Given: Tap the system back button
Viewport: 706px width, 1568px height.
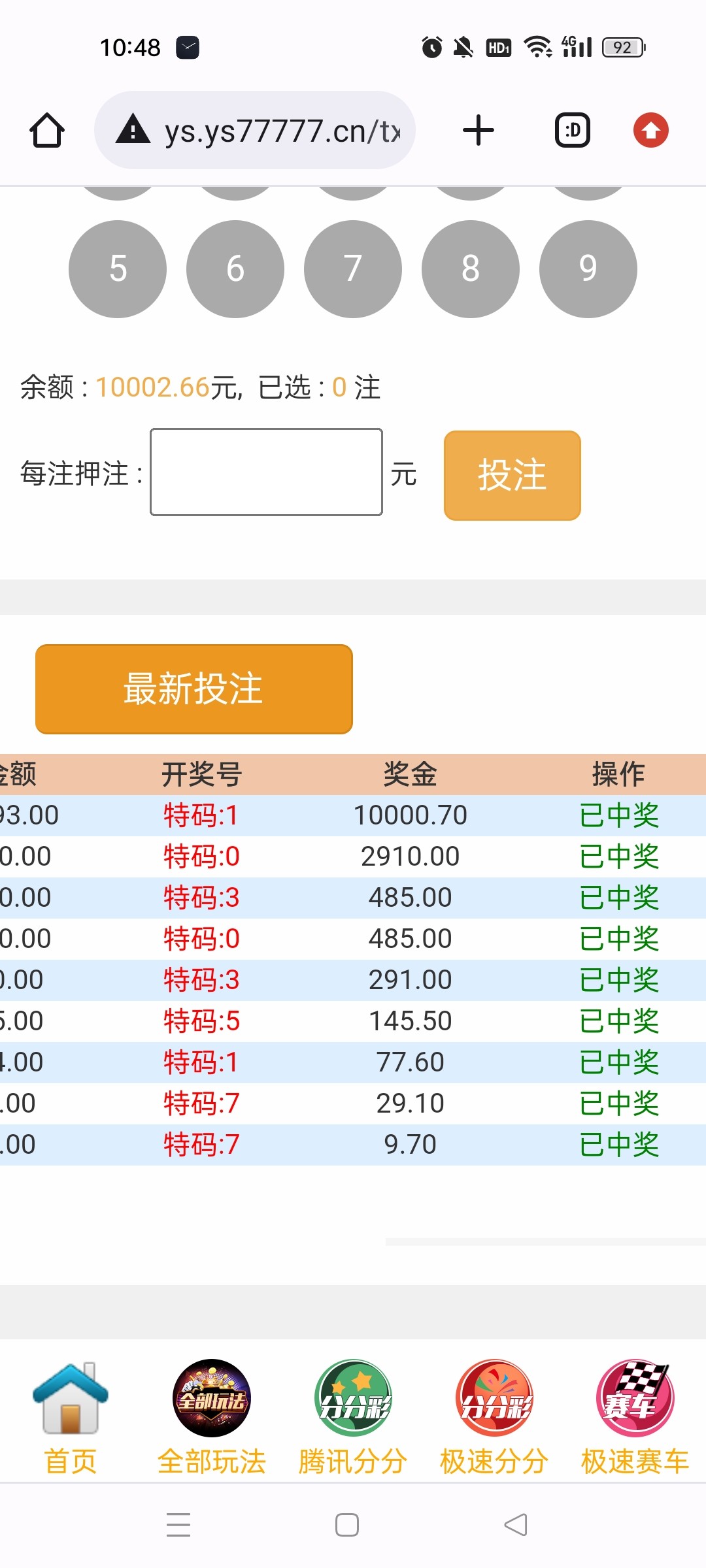Looking at the screenshot, I should [x=516, y=1525].
